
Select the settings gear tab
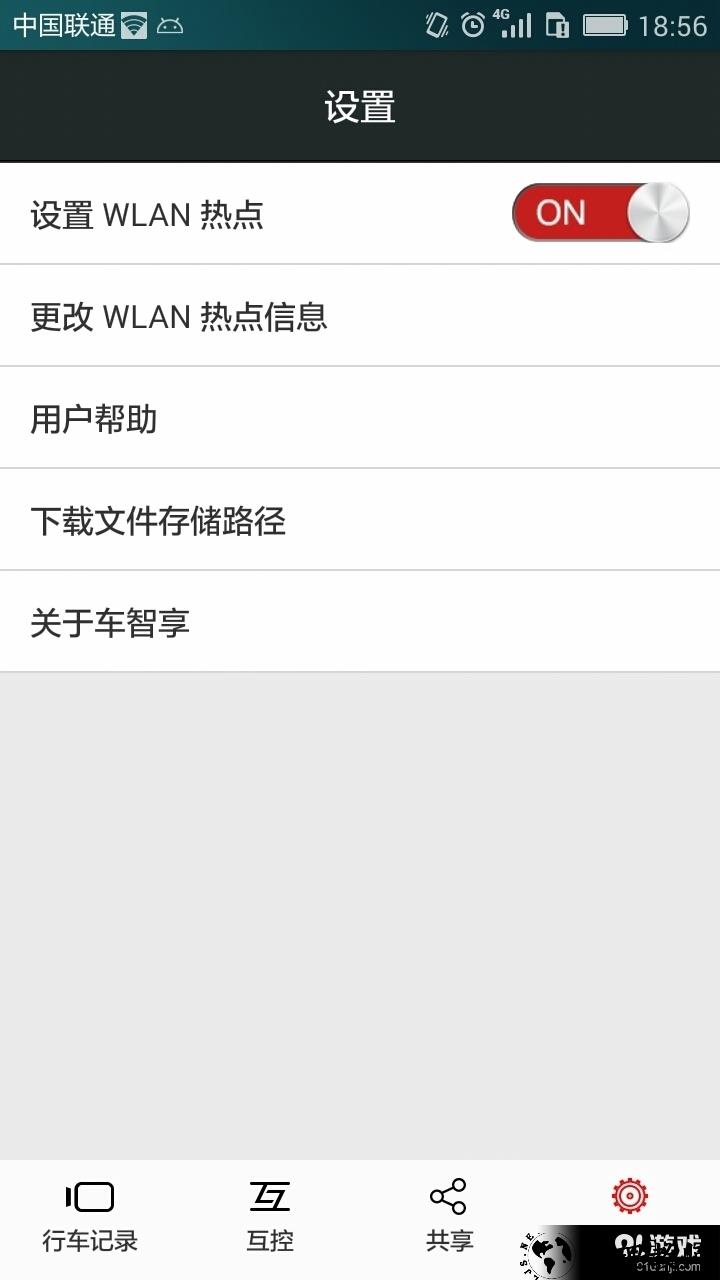tap(630, 1198)
